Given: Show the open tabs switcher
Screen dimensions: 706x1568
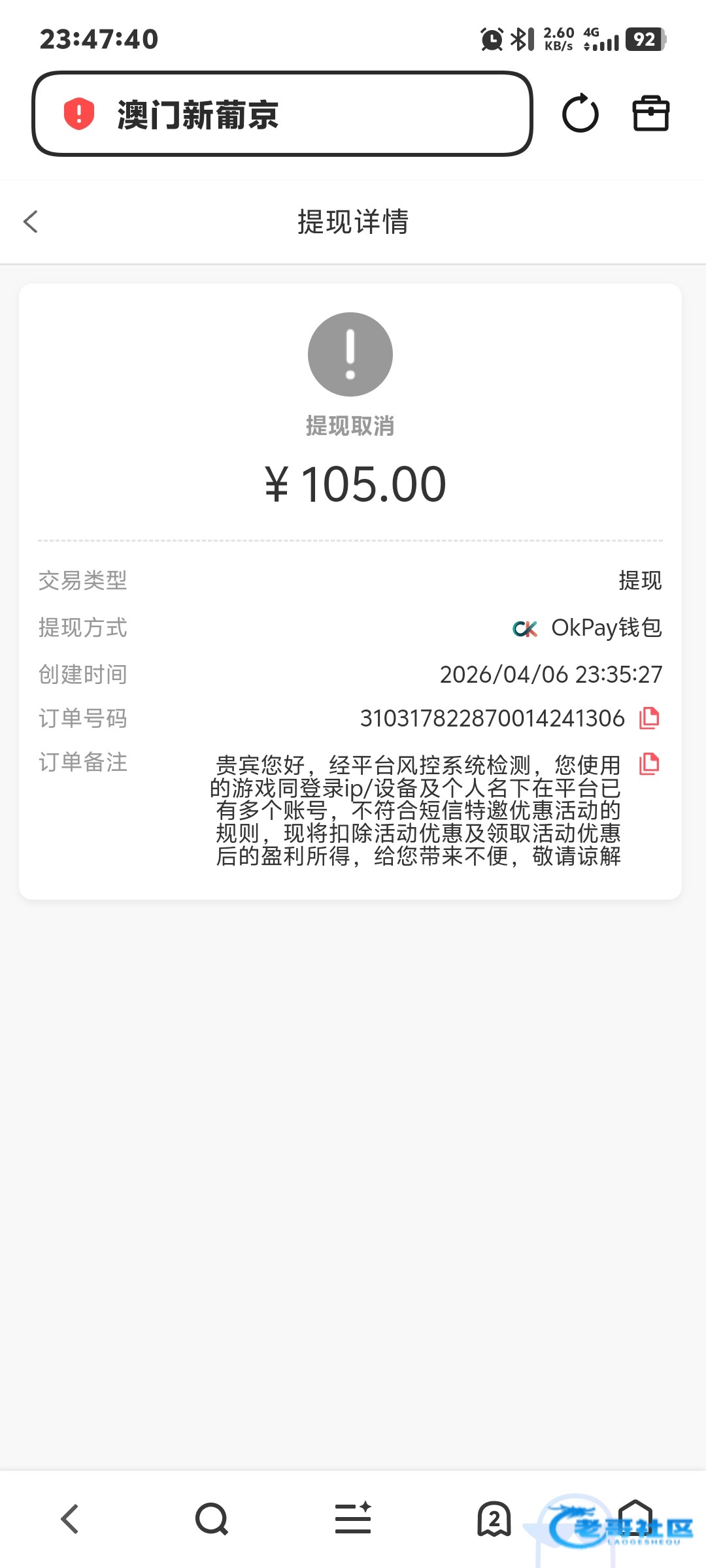Looking at the screenshot, I should tap(494, 1519).
